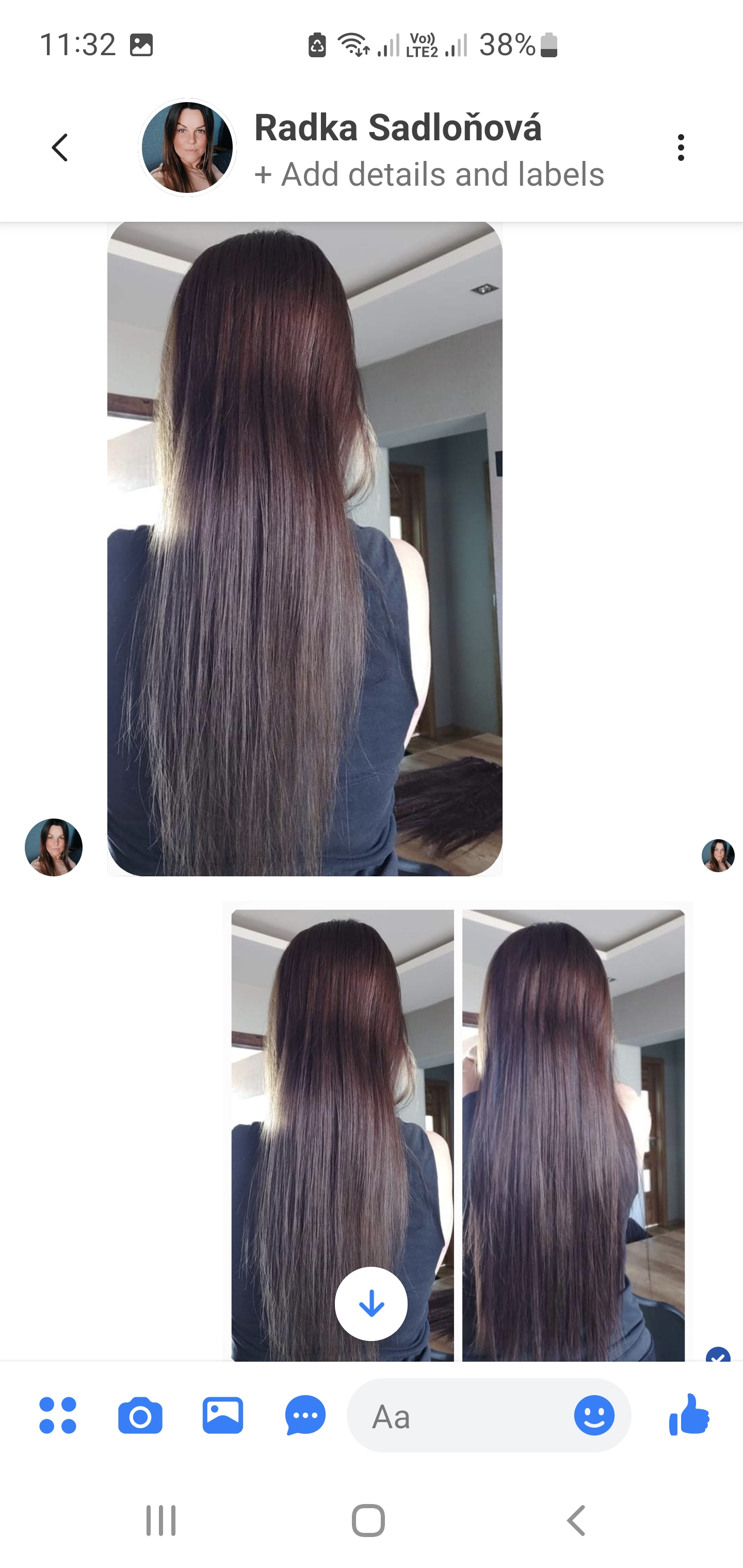743x1568 pixels.
Task: Send a thumbs-up like
Action: coord(689,1414)
